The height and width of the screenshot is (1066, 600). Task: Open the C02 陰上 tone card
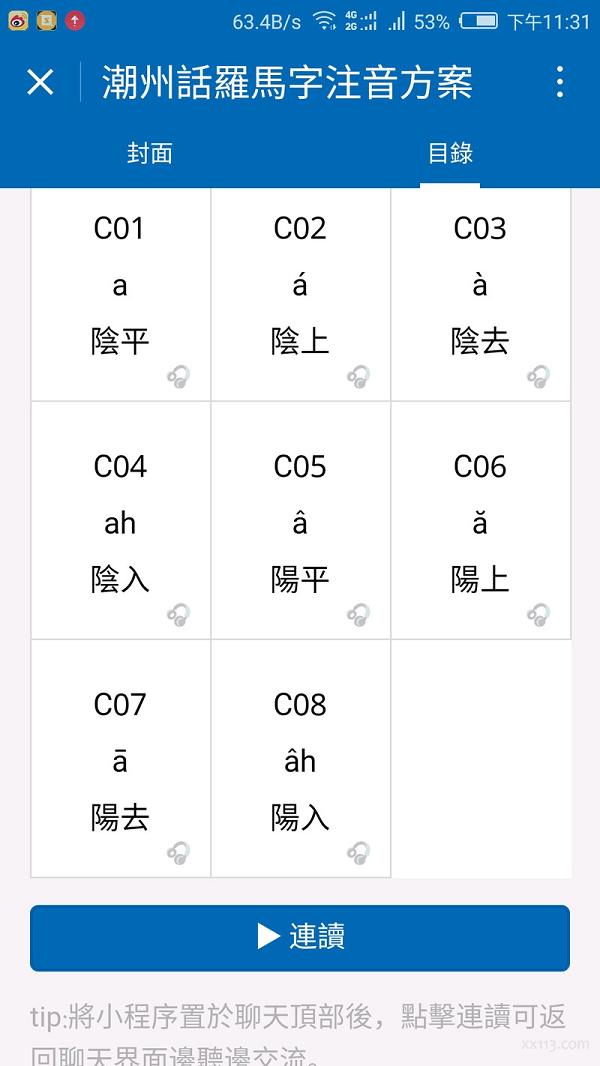(x=300, y=294)
